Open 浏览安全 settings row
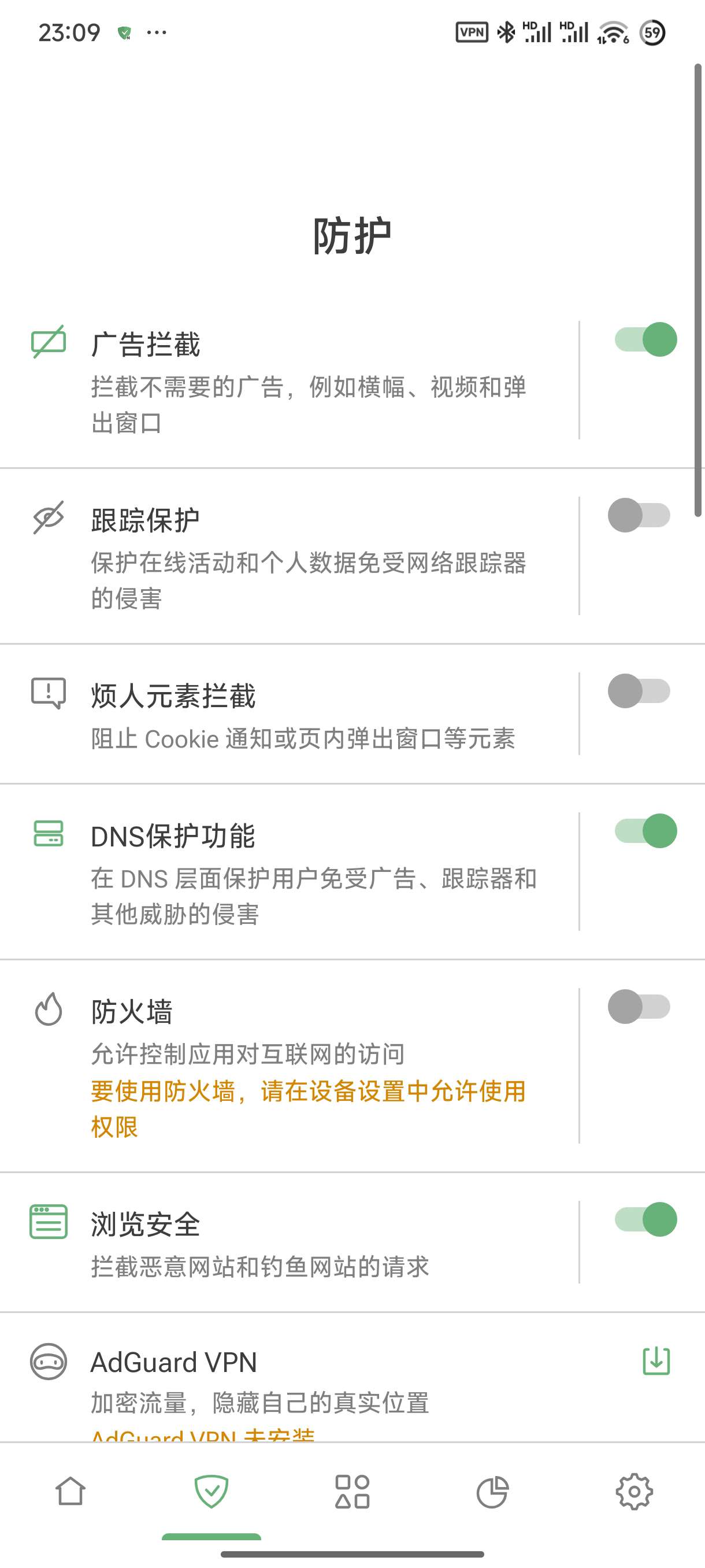Image resolution: width=705 pixels, height=1568 pixels. click(304, 1243)
